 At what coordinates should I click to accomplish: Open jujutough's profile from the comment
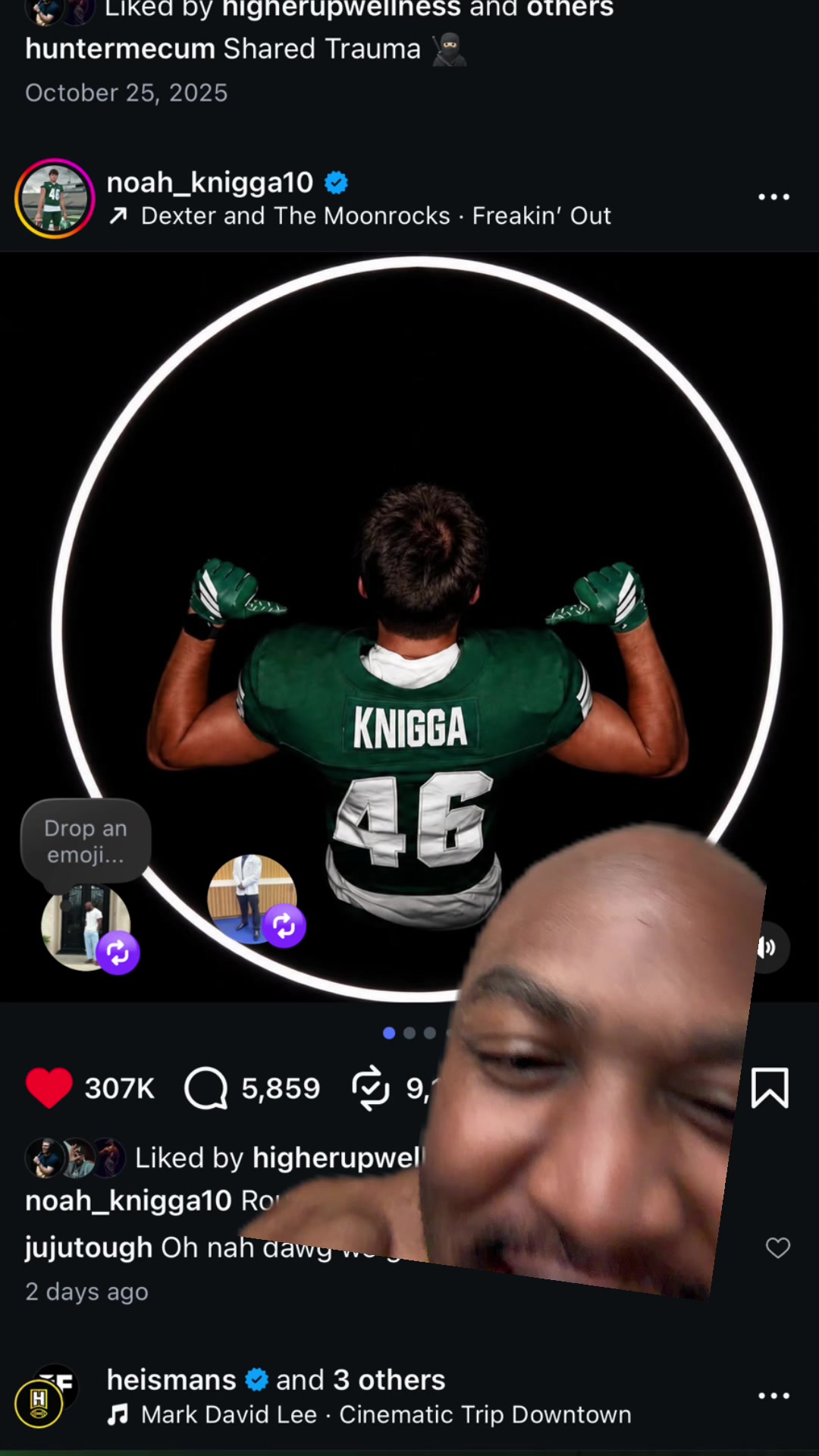(89, 1247)
